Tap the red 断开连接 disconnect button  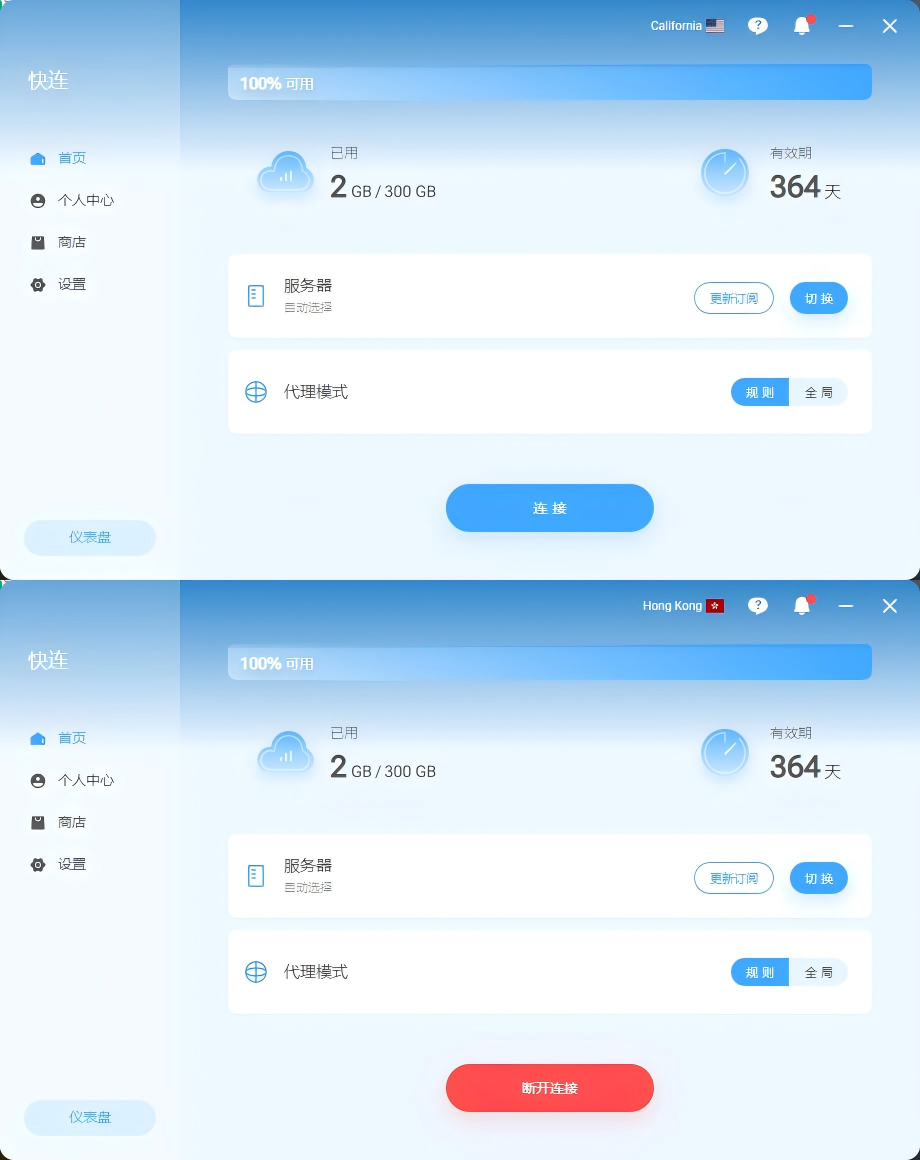(549, 1088)
